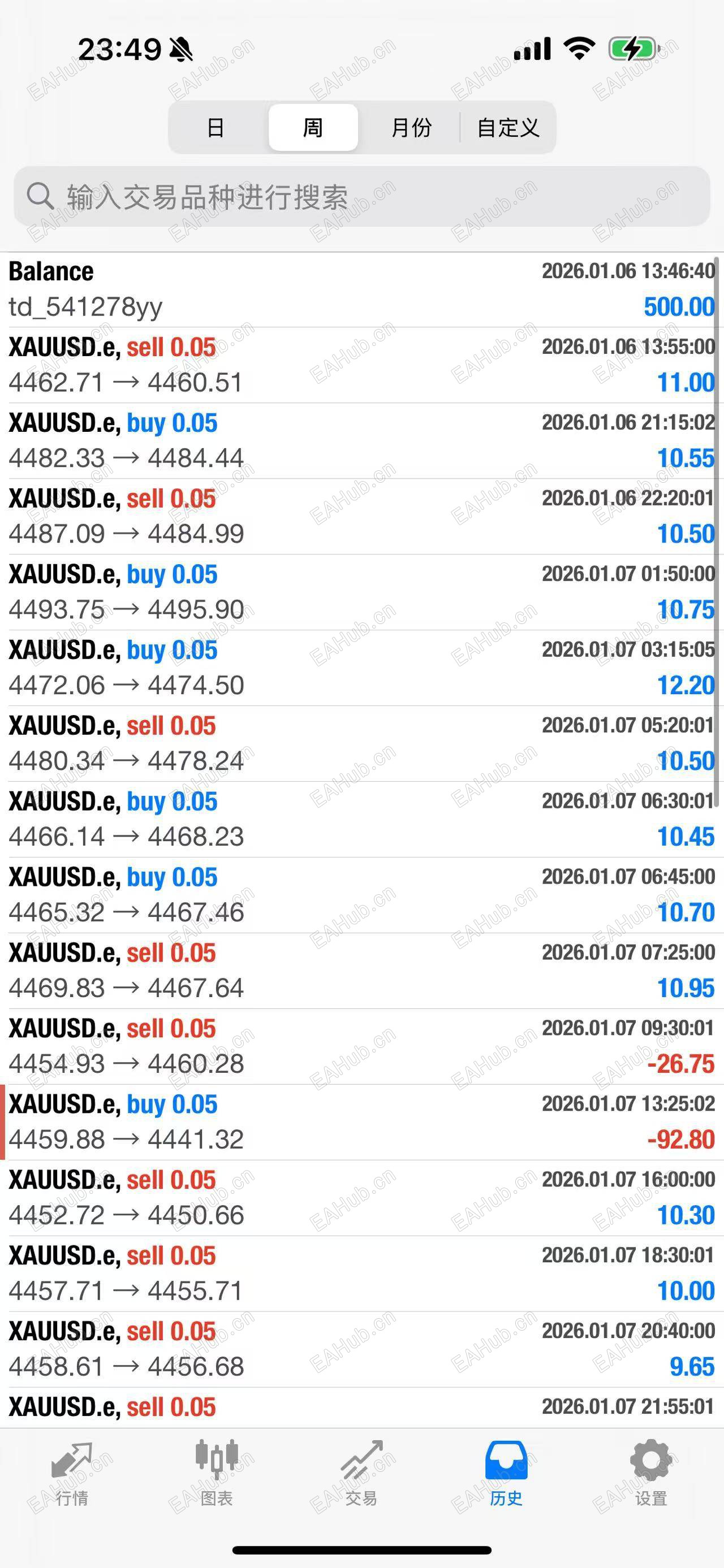Open the Balance 500.00 deposit entry
Viewport: 724px width, 1568px height.
click(x=361, y=290)
